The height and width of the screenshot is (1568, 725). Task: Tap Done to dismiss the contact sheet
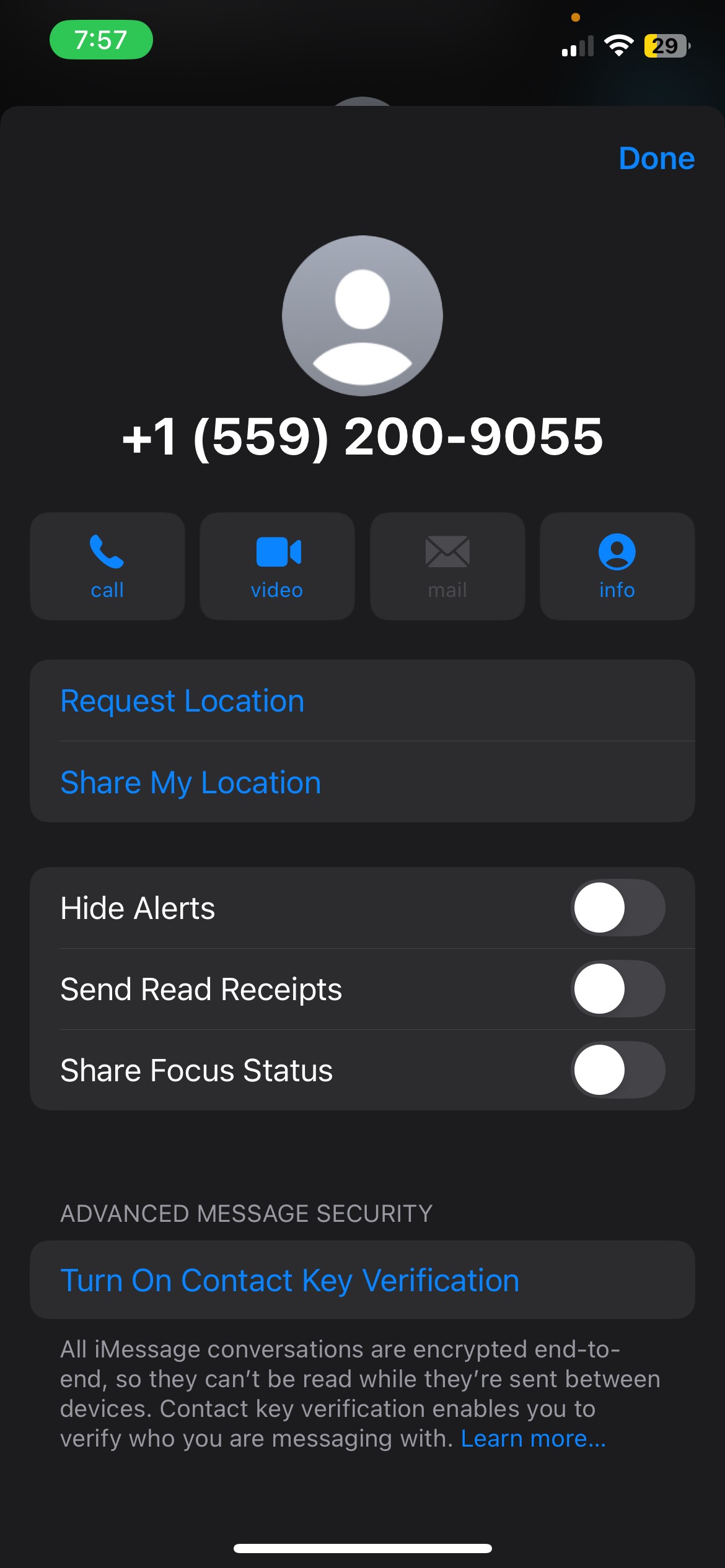pyautogui.click(x=657, y=159)
